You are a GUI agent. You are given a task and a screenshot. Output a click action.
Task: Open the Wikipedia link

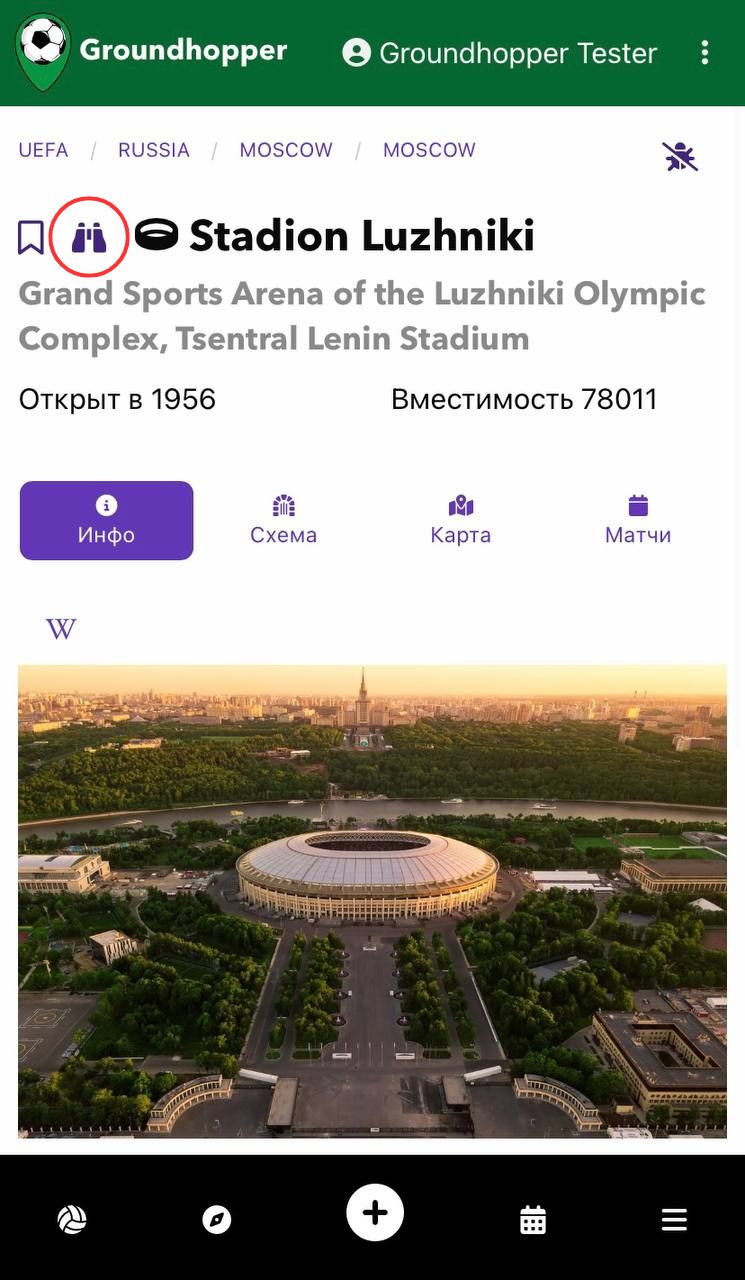61,629
